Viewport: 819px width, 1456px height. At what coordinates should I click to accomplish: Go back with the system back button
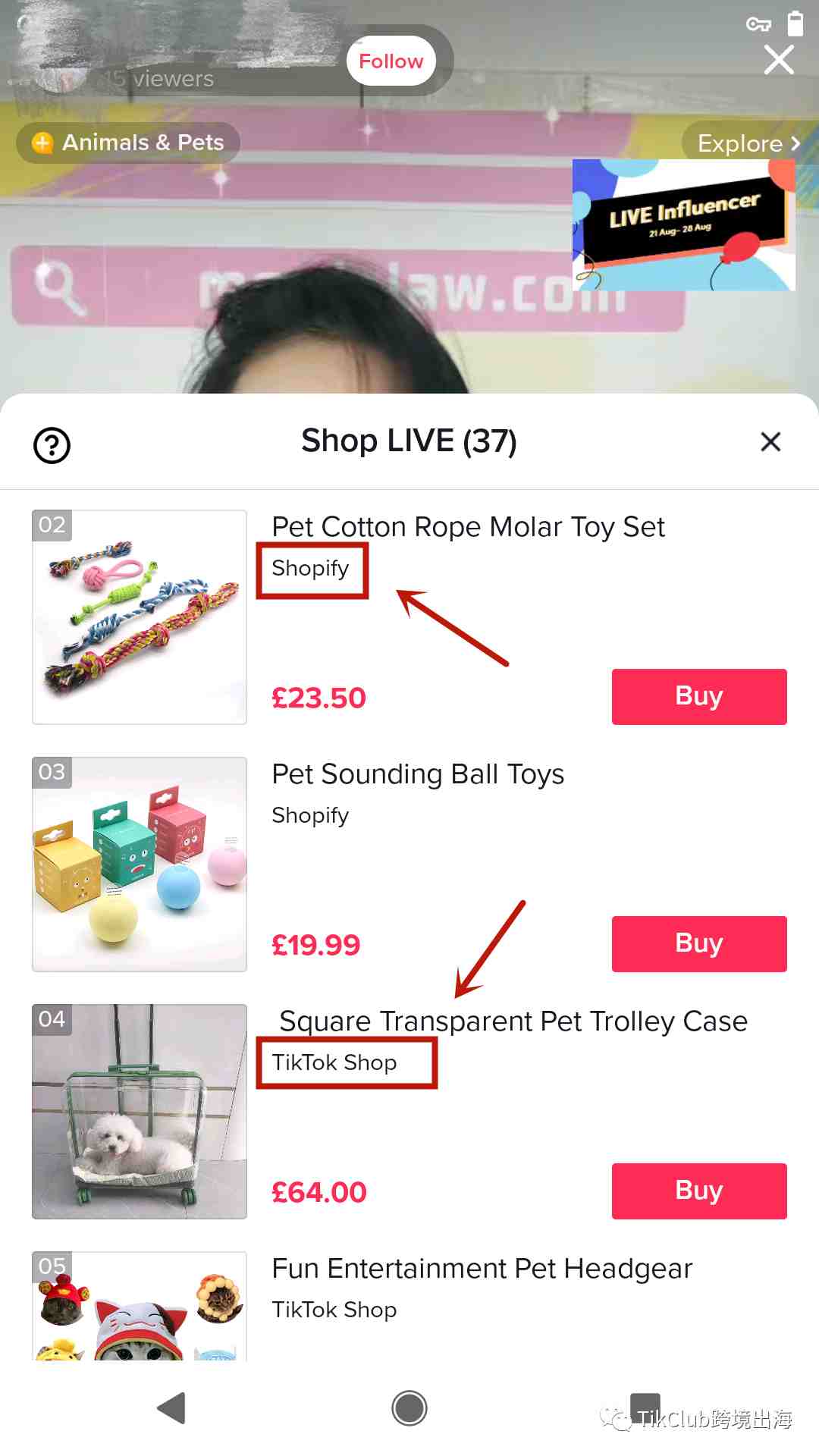click(x=172, y=1408)
